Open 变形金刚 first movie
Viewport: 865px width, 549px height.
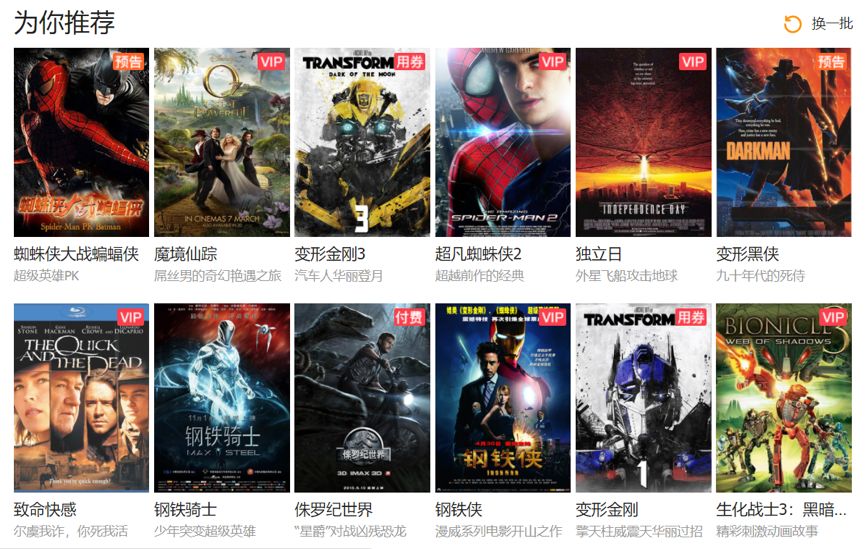(x=643, y=398)
